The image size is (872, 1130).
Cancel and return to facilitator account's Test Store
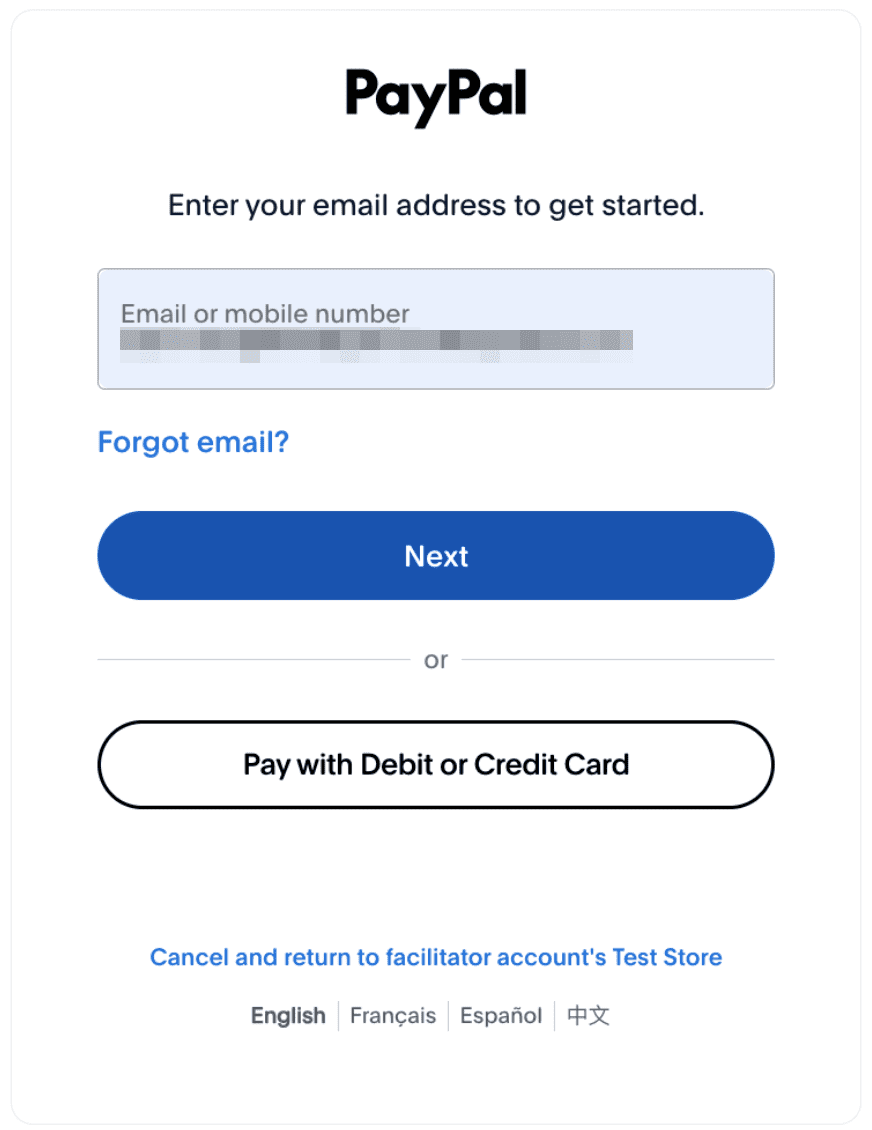pyautogui.click(x=435, y=957)
